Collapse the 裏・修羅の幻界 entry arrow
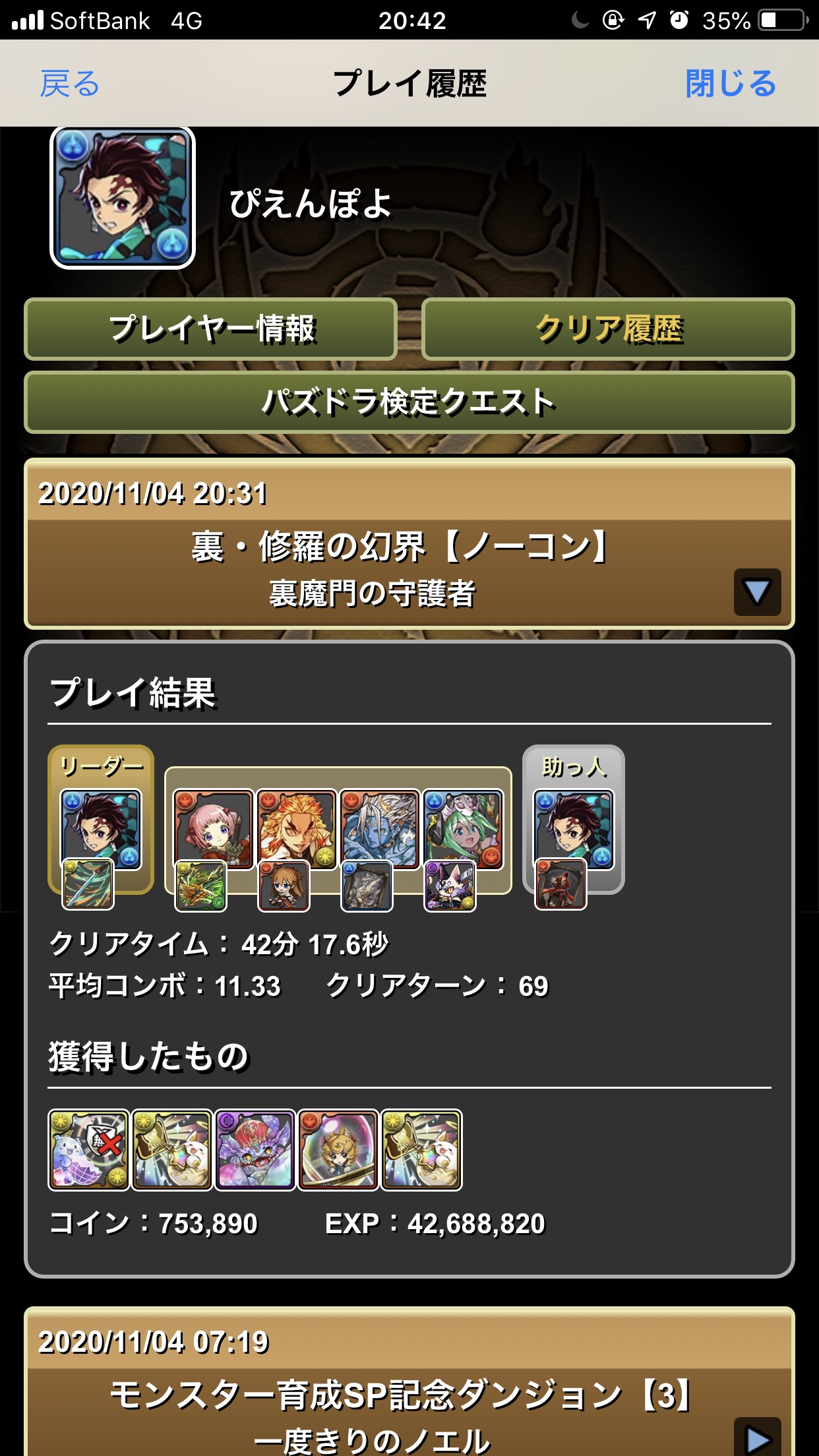This screenshot has height=1456, width=819. pos(757,592)
